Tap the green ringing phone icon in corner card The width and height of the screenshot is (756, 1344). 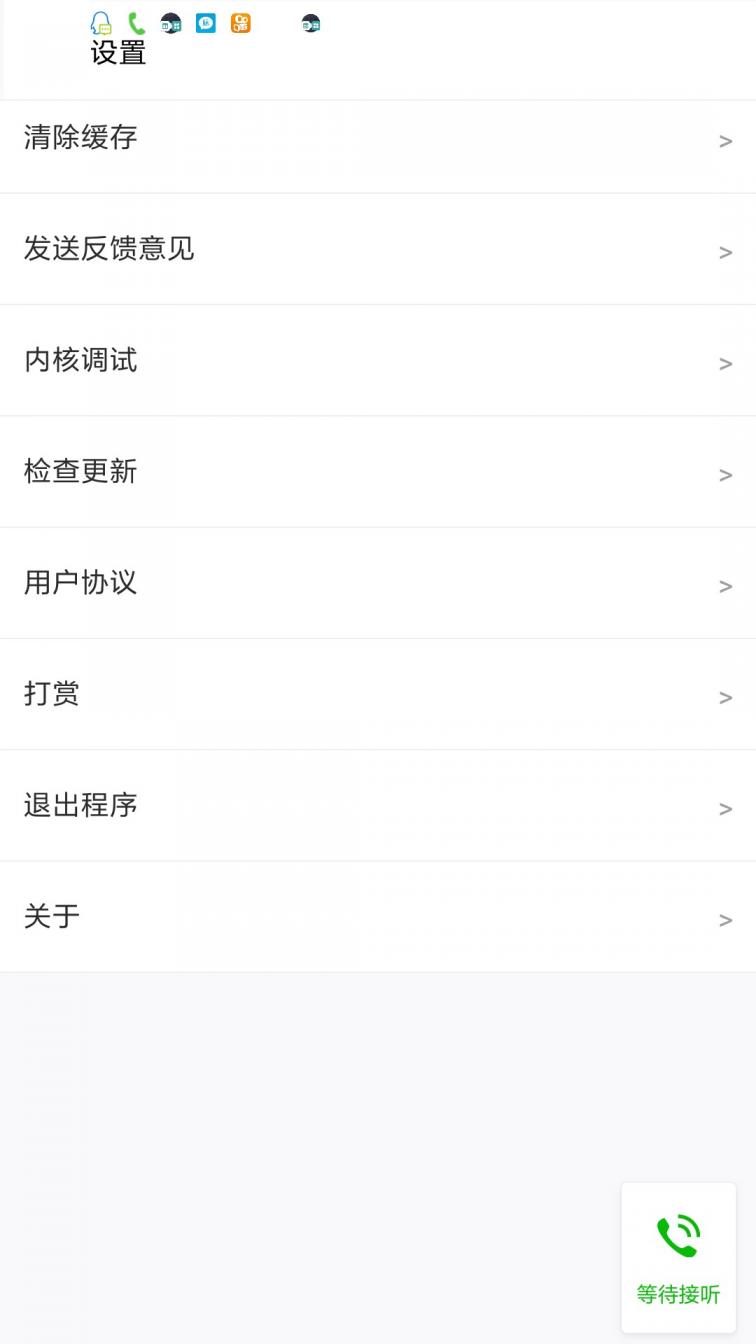pos(678,1234)
